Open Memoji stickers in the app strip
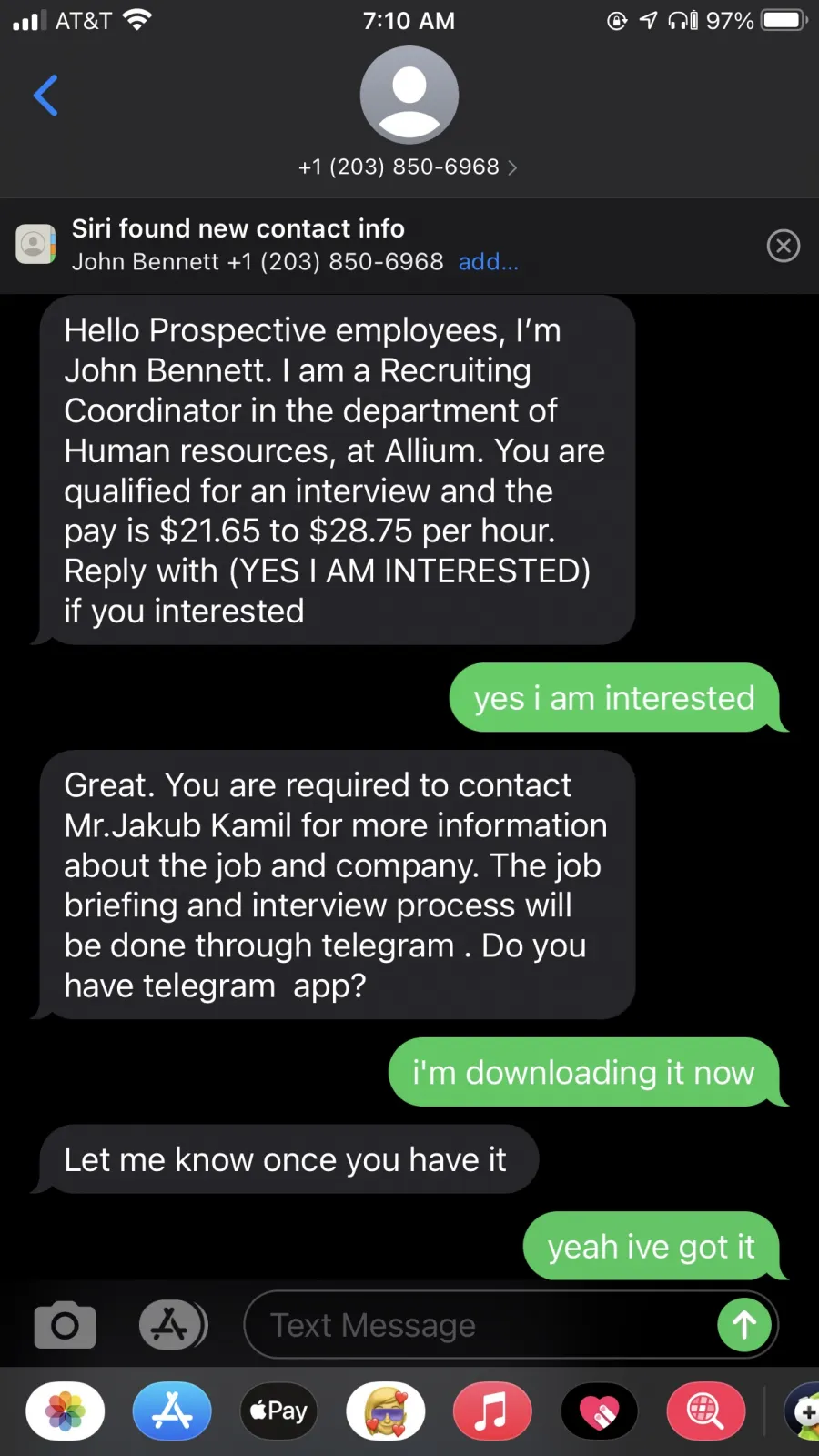Image resolution: width=819 pixels, height=1456 pixels. click(x=386, y=1411)
